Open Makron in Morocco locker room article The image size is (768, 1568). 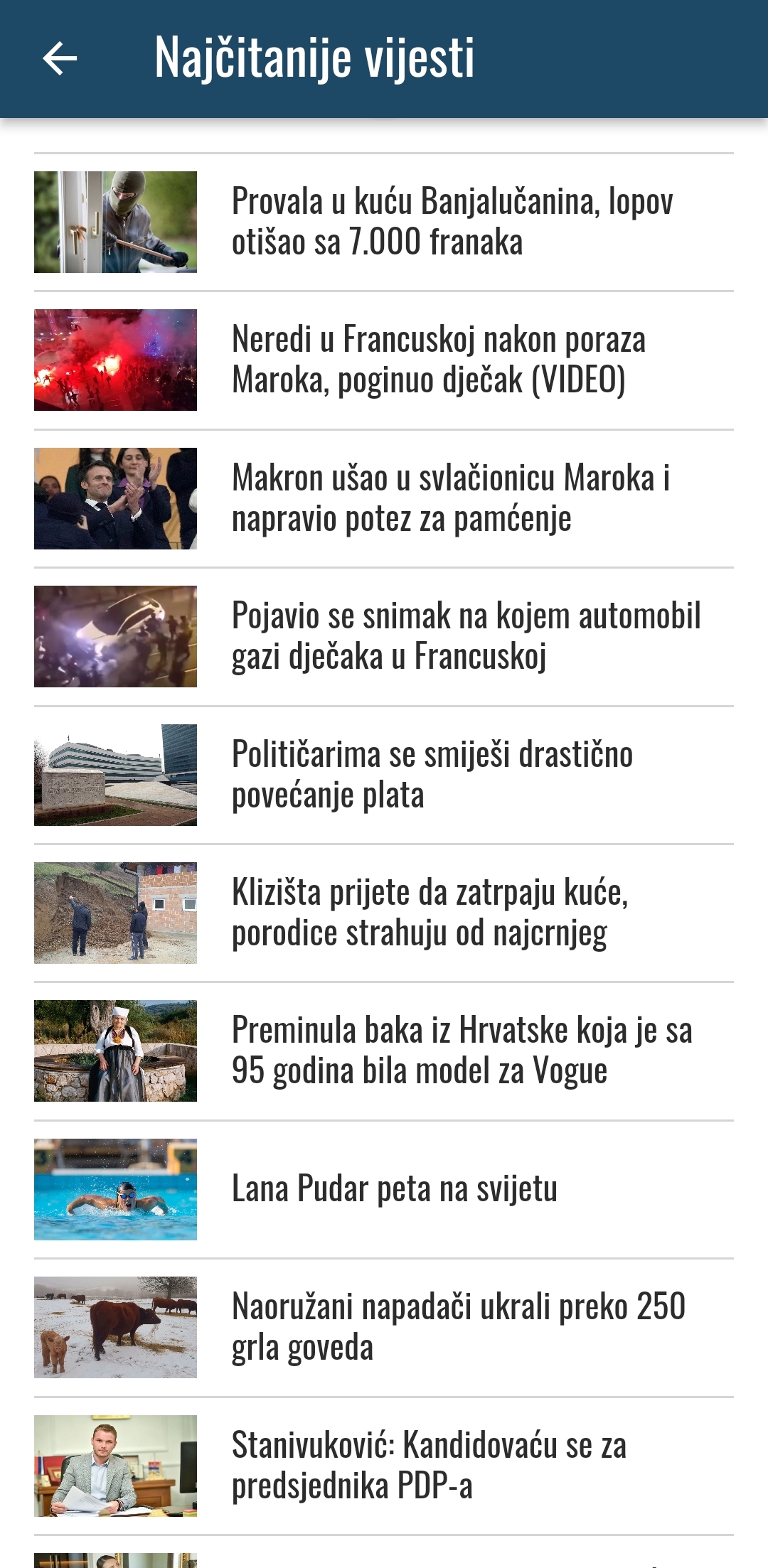click(x=449, y=498)
